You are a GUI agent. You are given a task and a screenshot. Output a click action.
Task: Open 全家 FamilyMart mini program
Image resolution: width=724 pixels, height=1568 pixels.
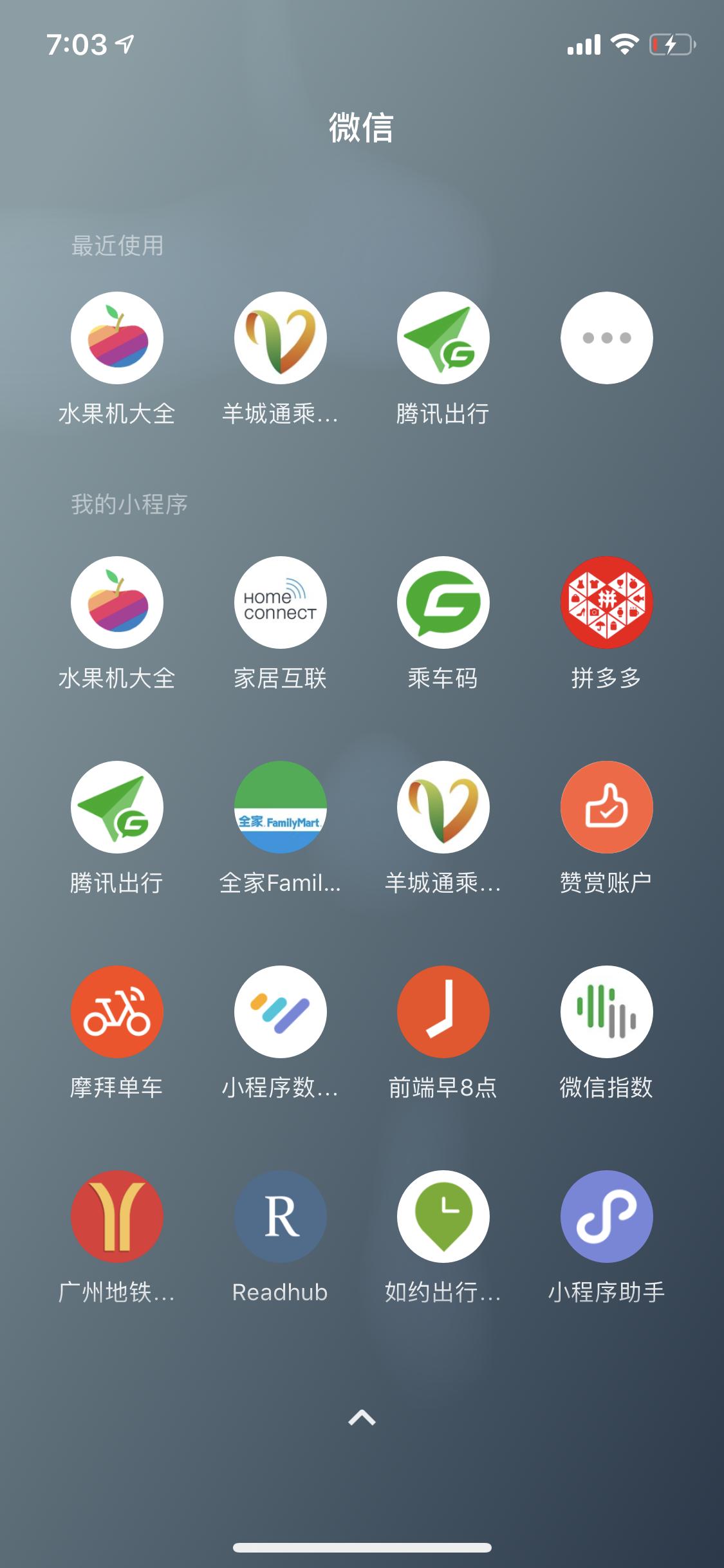279,807
